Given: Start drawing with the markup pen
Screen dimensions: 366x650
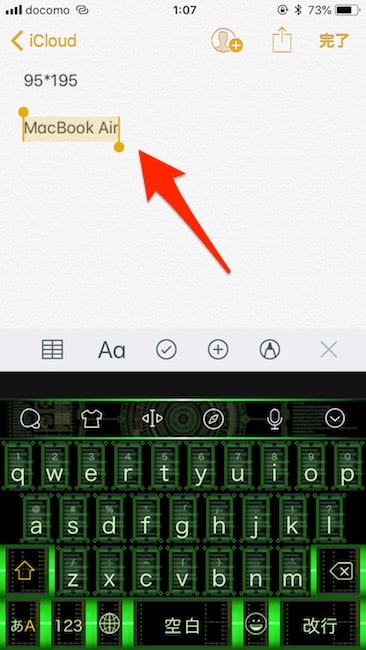Looking at the screenshot, I should 270,350.
